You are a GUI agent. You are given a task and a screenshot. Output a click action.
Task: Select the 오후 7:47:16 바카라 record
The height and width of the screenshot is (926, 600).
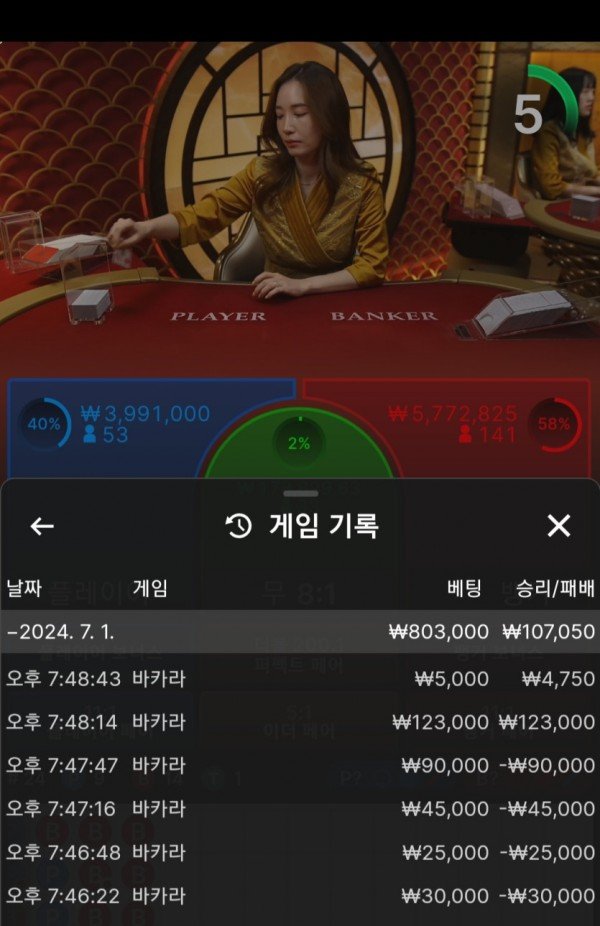pyautogui.click(x=300, y=809)
